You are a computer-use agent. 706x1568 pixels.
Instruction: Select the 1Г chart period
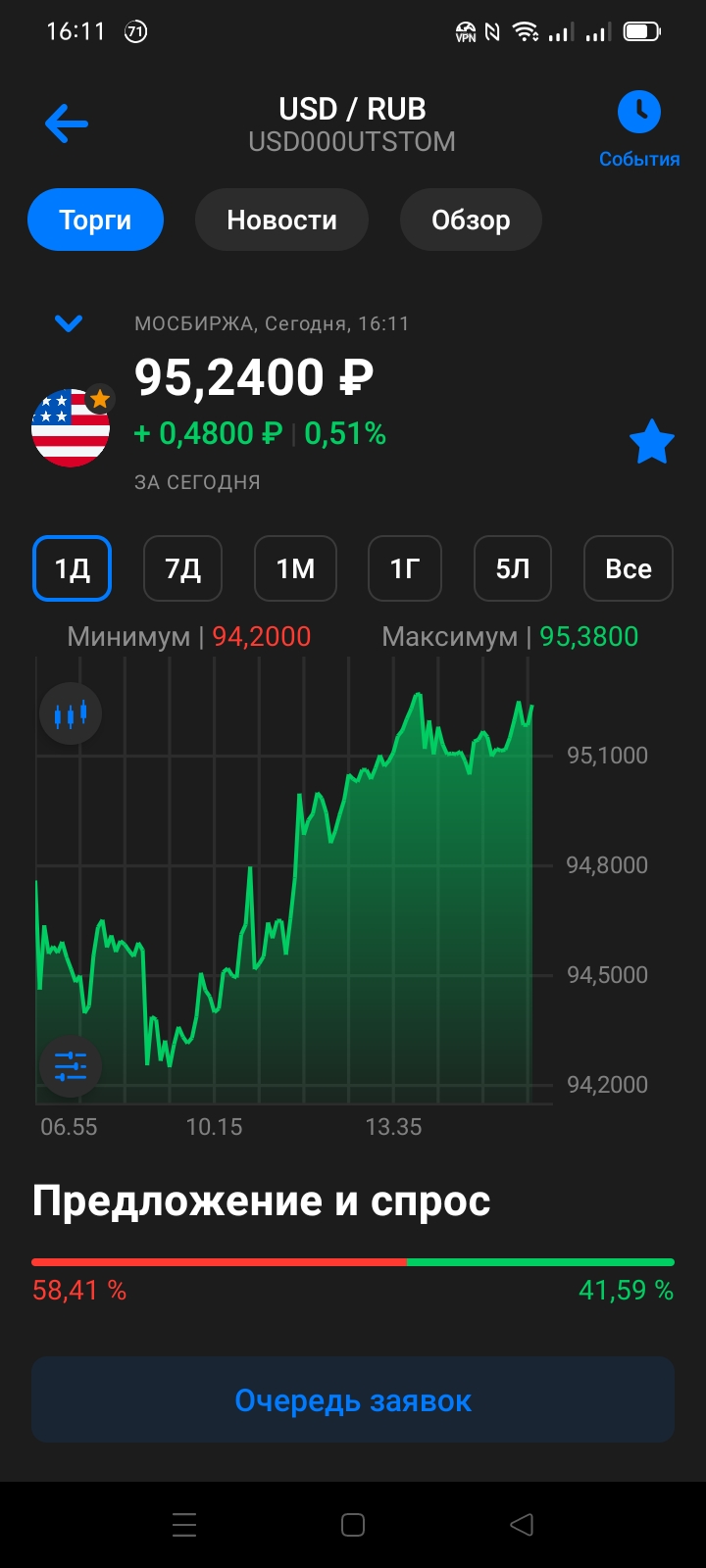coord(405,568)
